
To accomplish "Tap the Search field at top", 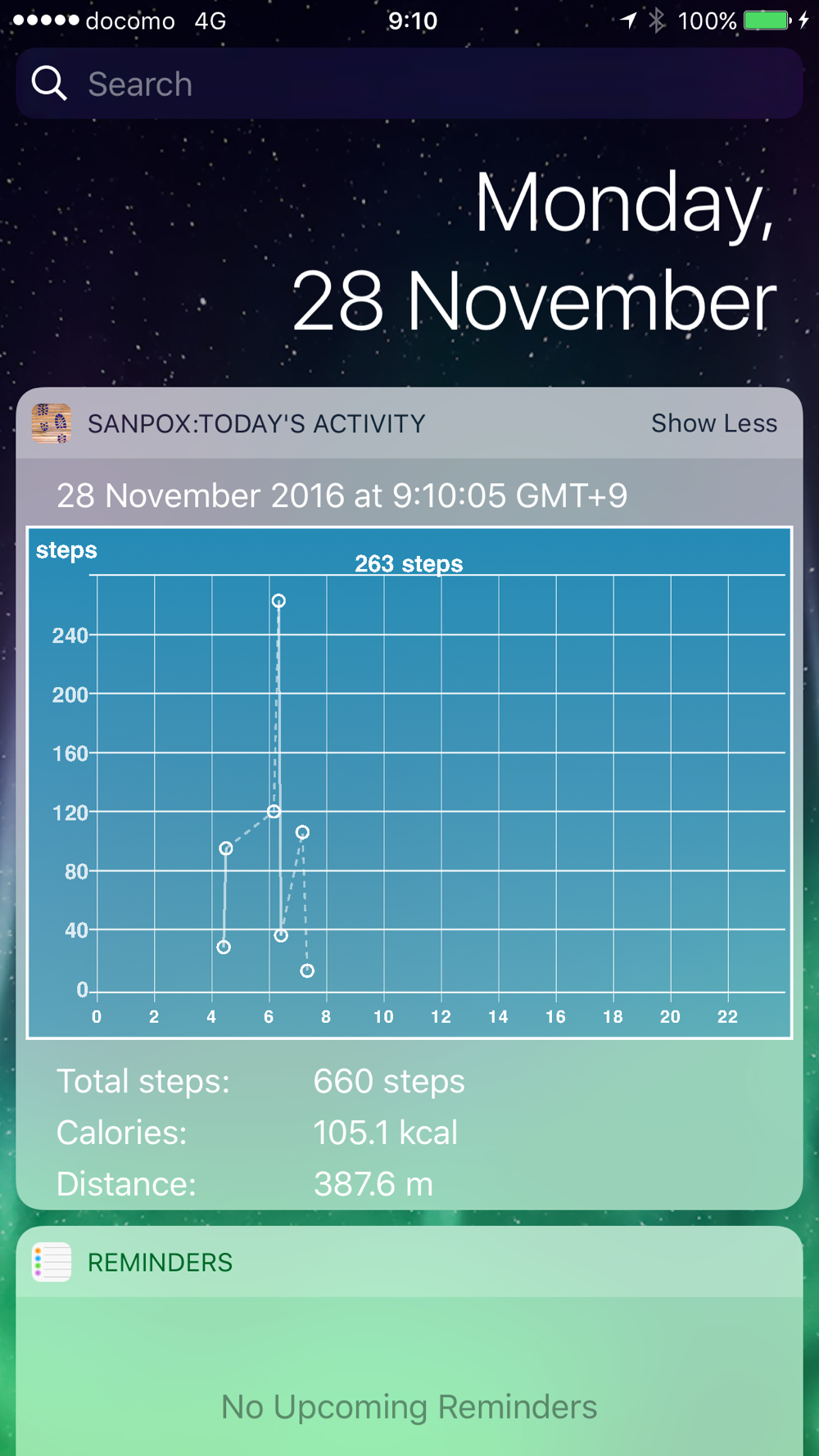I will tap(409, 84).
